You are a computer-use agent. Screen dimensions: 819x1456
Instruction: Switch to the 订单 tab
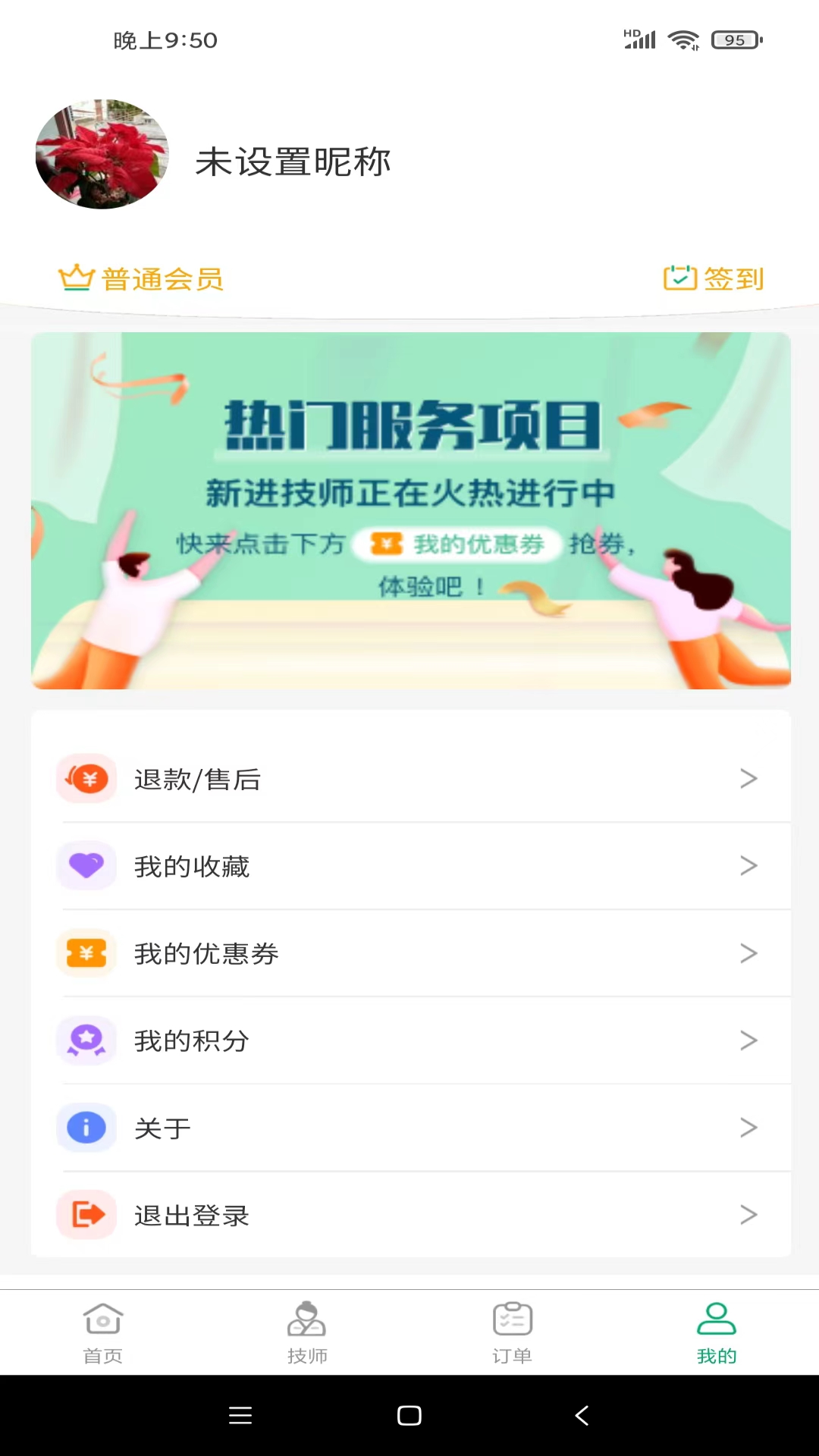click(512, 1332)
